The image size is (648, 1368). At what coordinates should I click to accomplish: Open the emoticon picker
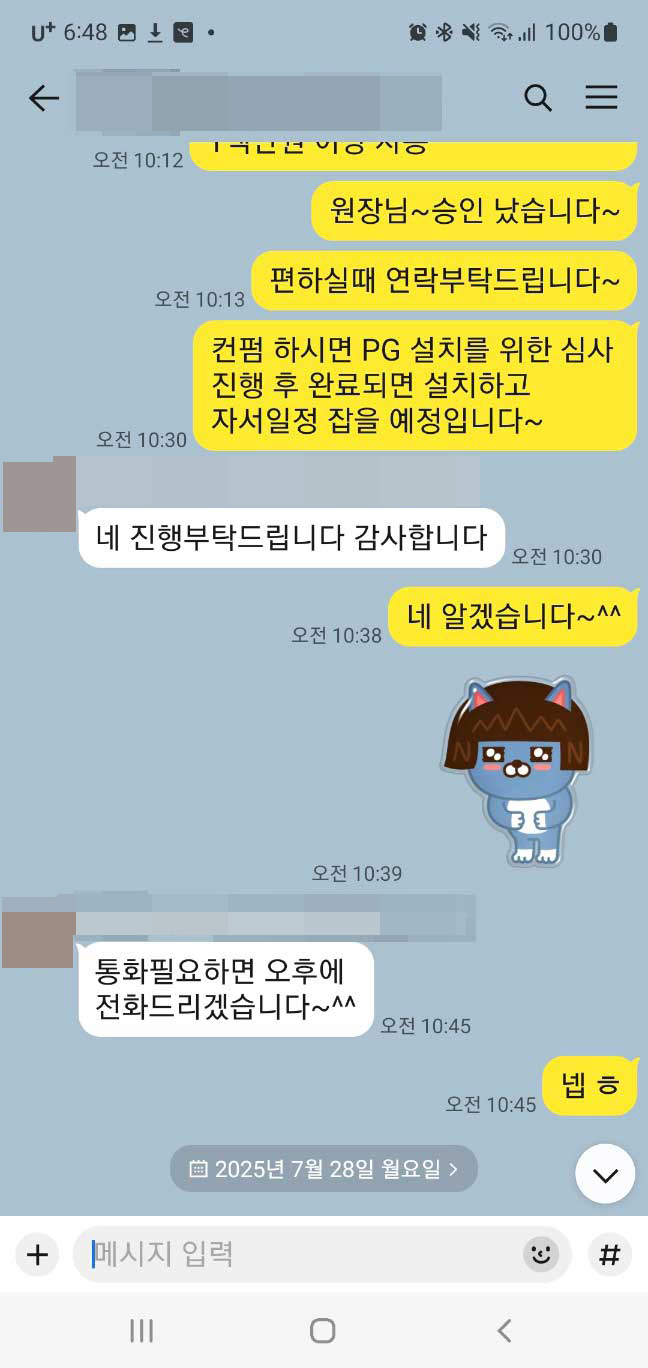click(541, 1254)
